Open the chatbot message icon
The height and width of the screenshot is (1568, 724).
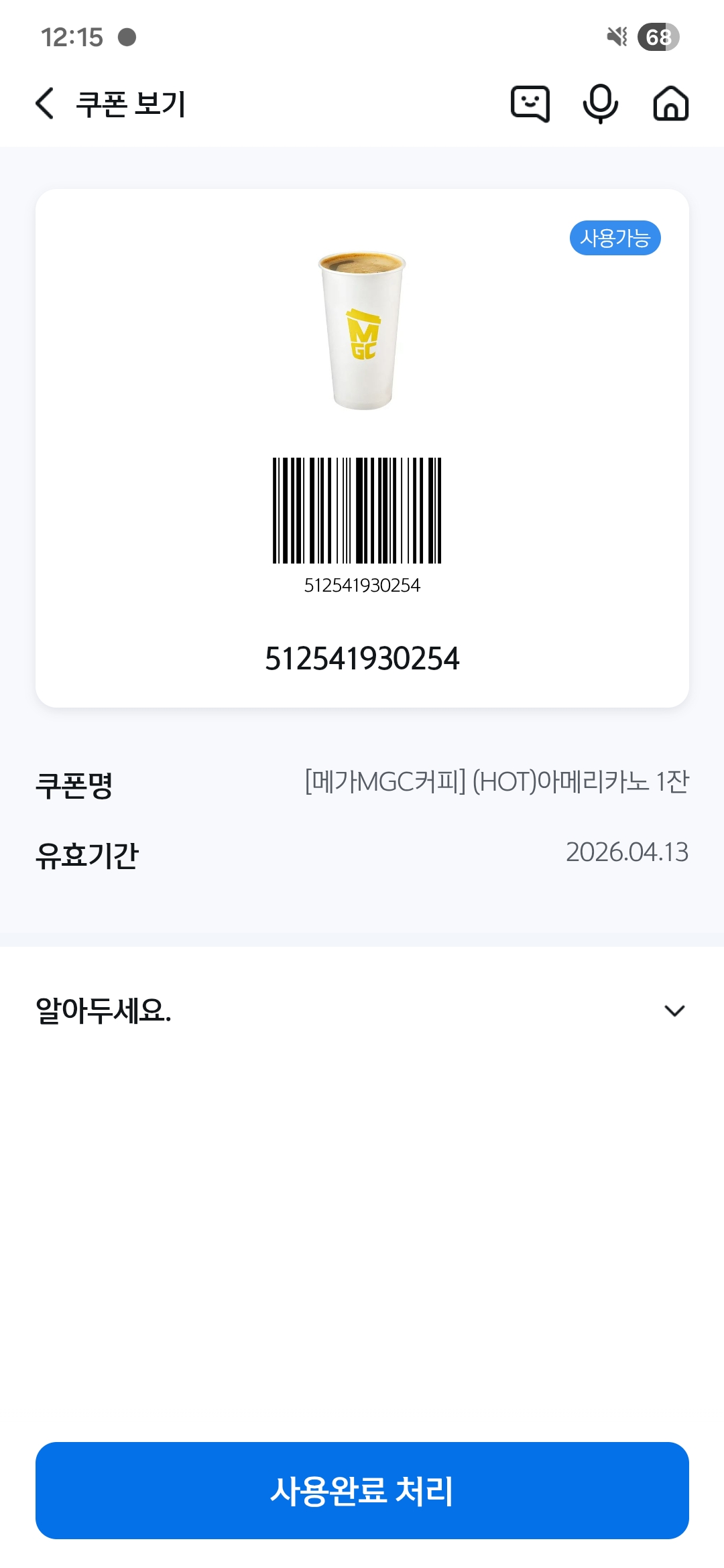(x=530, y=104)
